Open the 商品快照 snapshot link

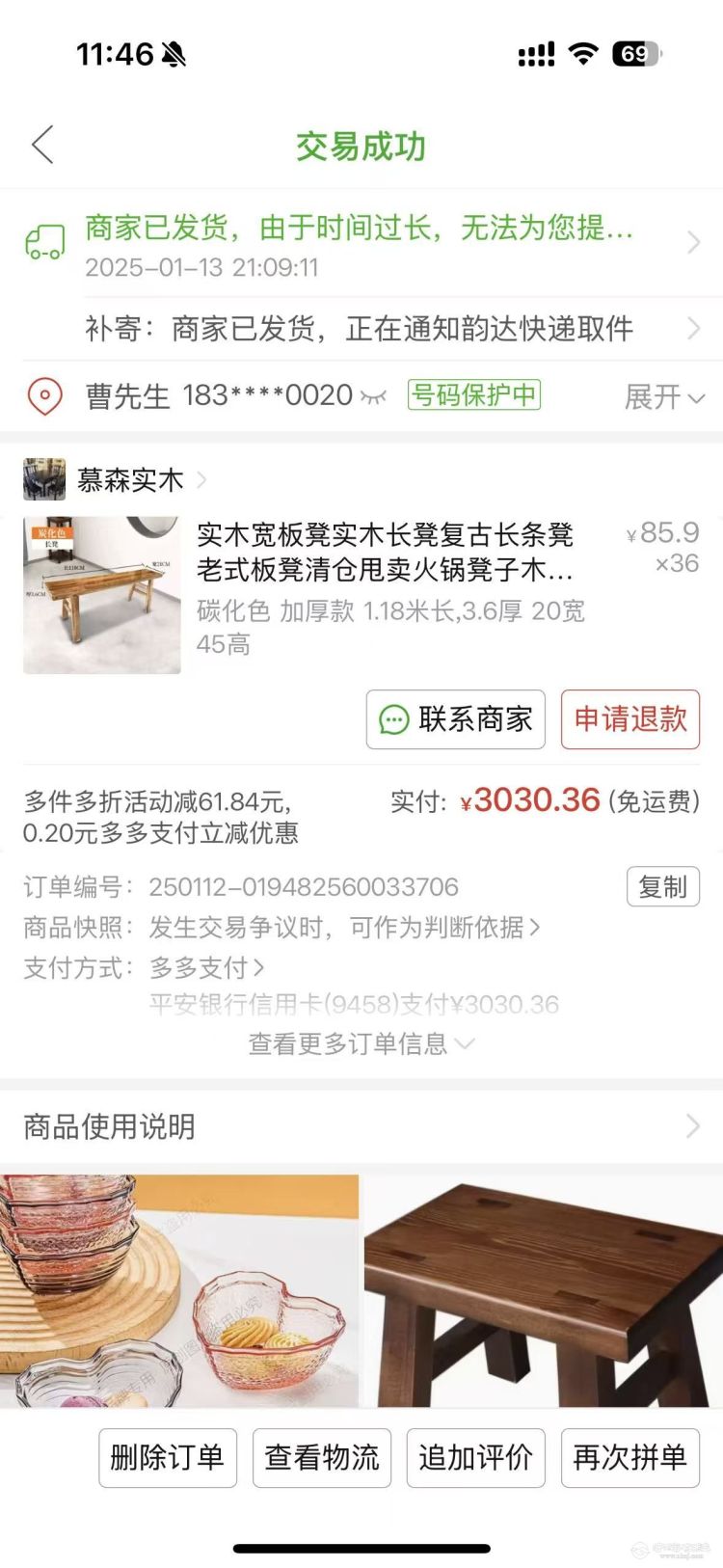(342, 928)
